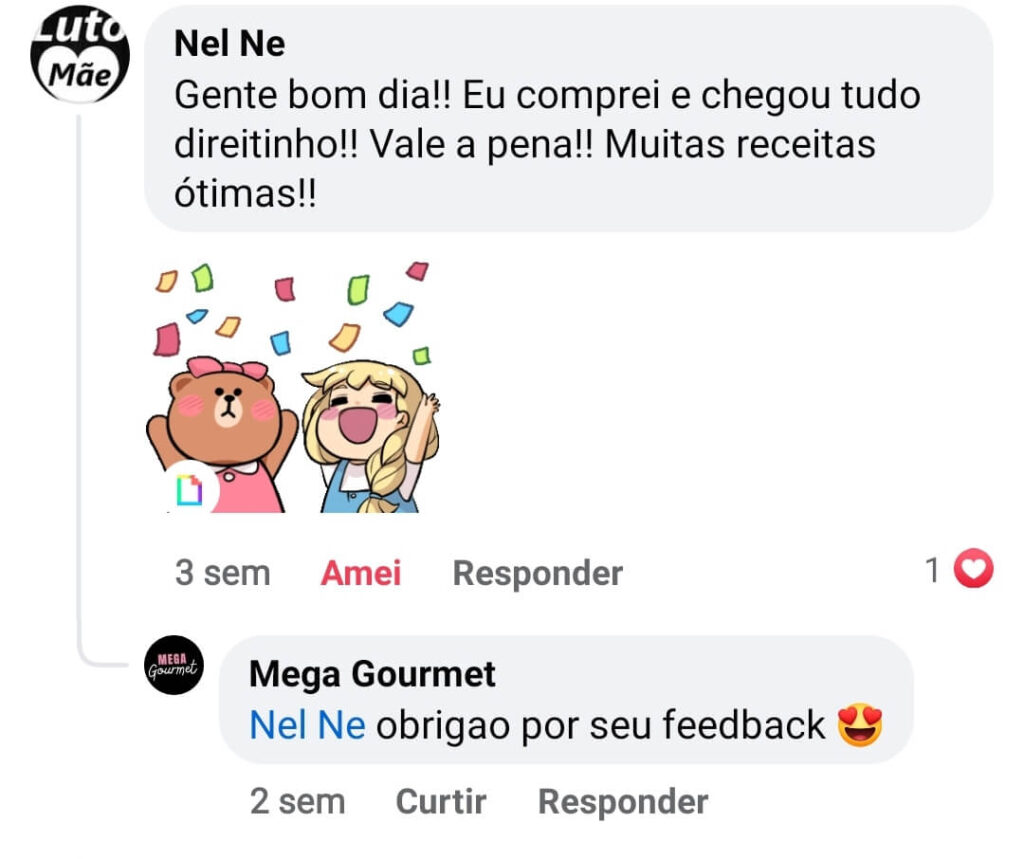Open the Nel Ne mention in reply
The image size is (1024, 859).
pos(307,725)
